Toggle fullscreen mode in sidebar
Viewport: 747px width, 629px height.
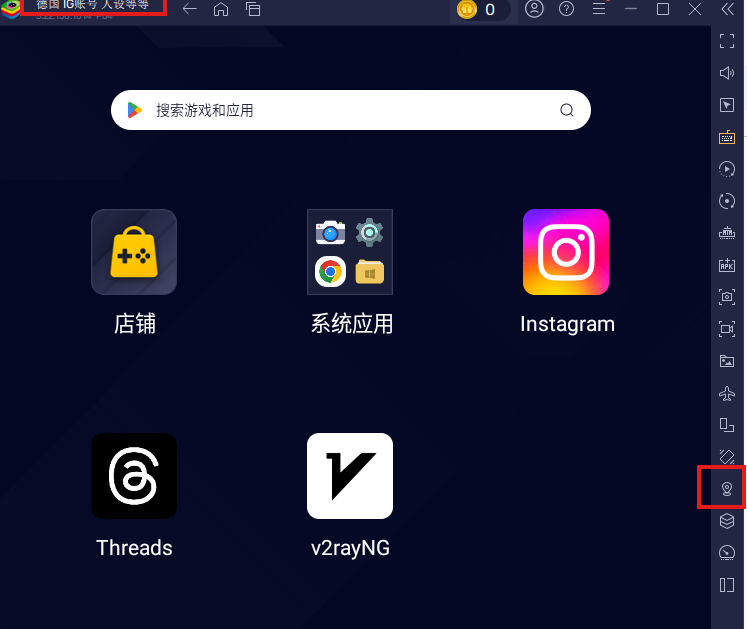(x=727, y=41)
